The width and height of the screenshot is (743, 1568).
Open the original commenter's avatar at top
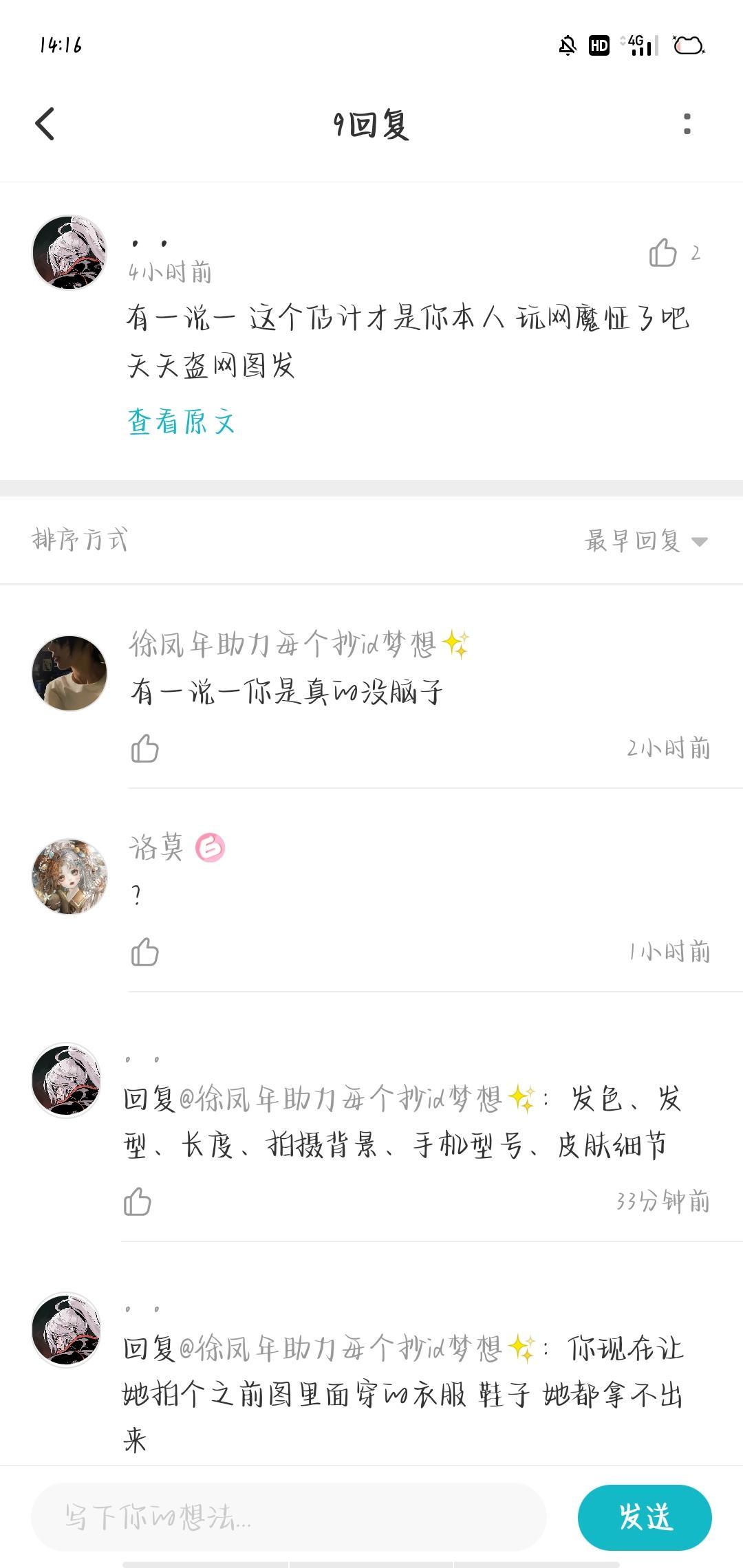click(69, 252)
